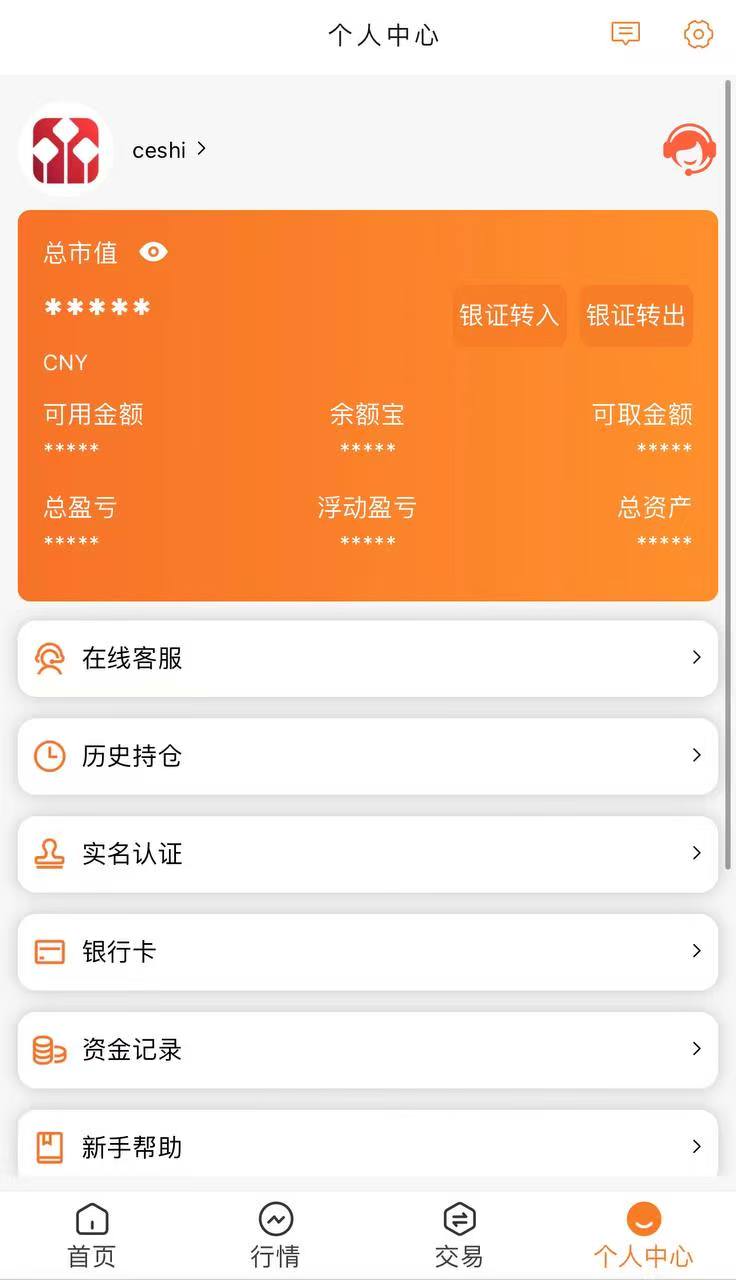
Task: Switch to the 行情 tab
Action: [x=276, y=1235]
